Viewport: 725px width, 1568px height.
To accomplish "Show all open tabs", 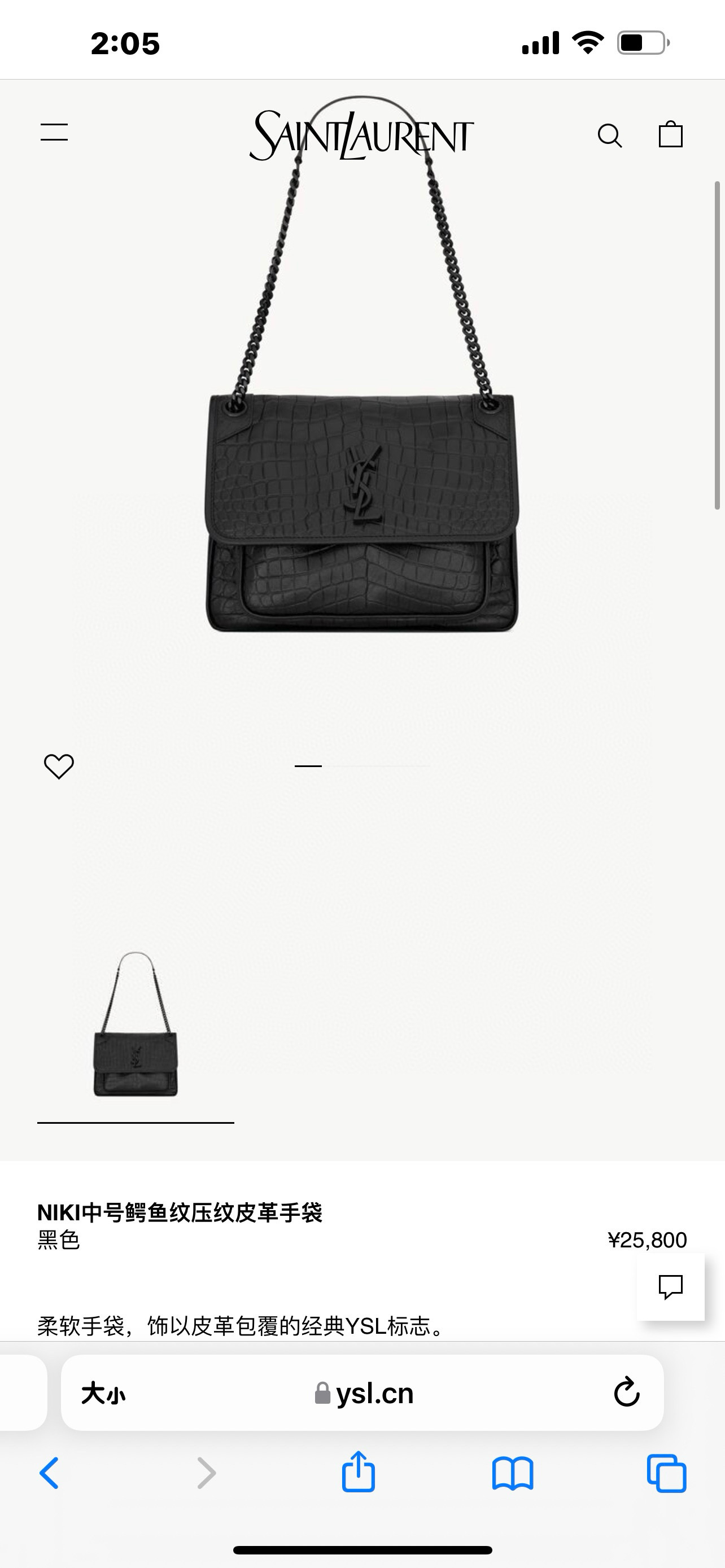I will tap(667, 1473).
